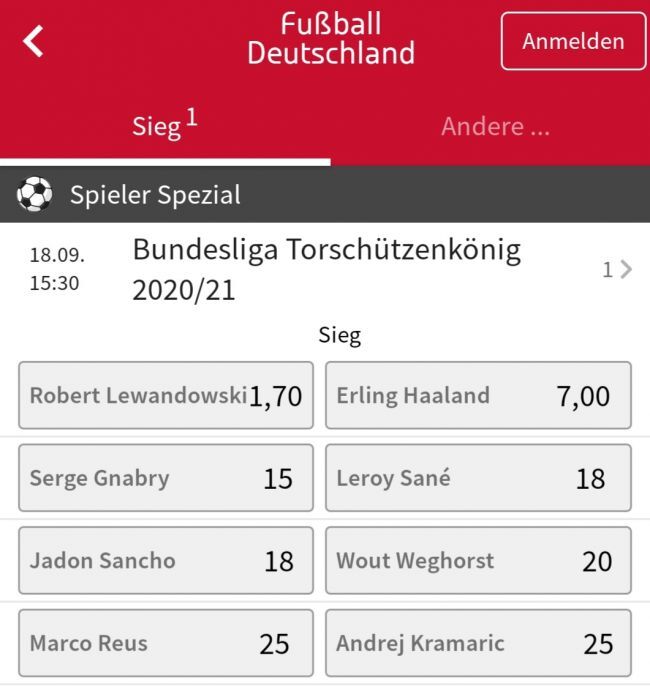Switch to the Sieg tab
The width and height of the screenshot is (650, 686).
(x=165, y=126)
